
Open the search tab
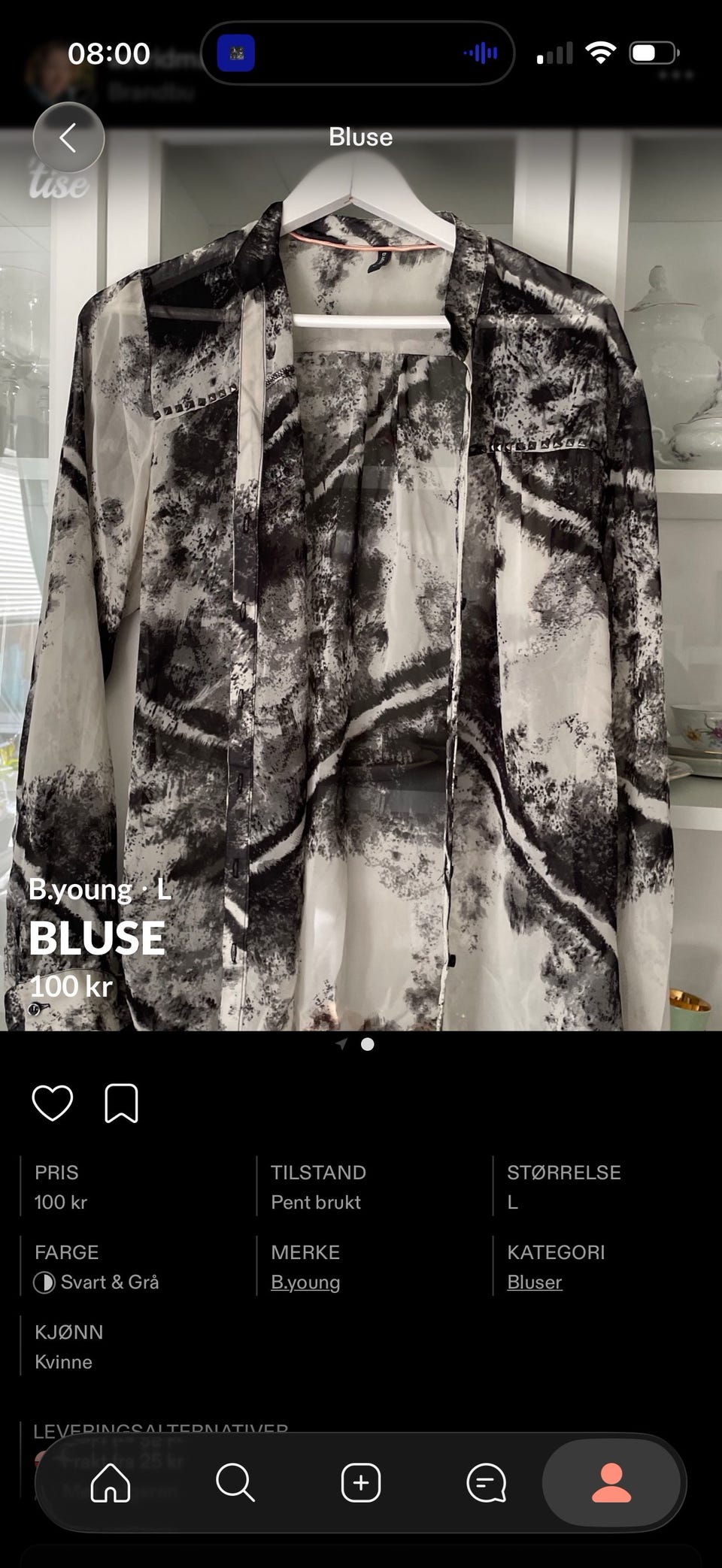[235, 1483]
